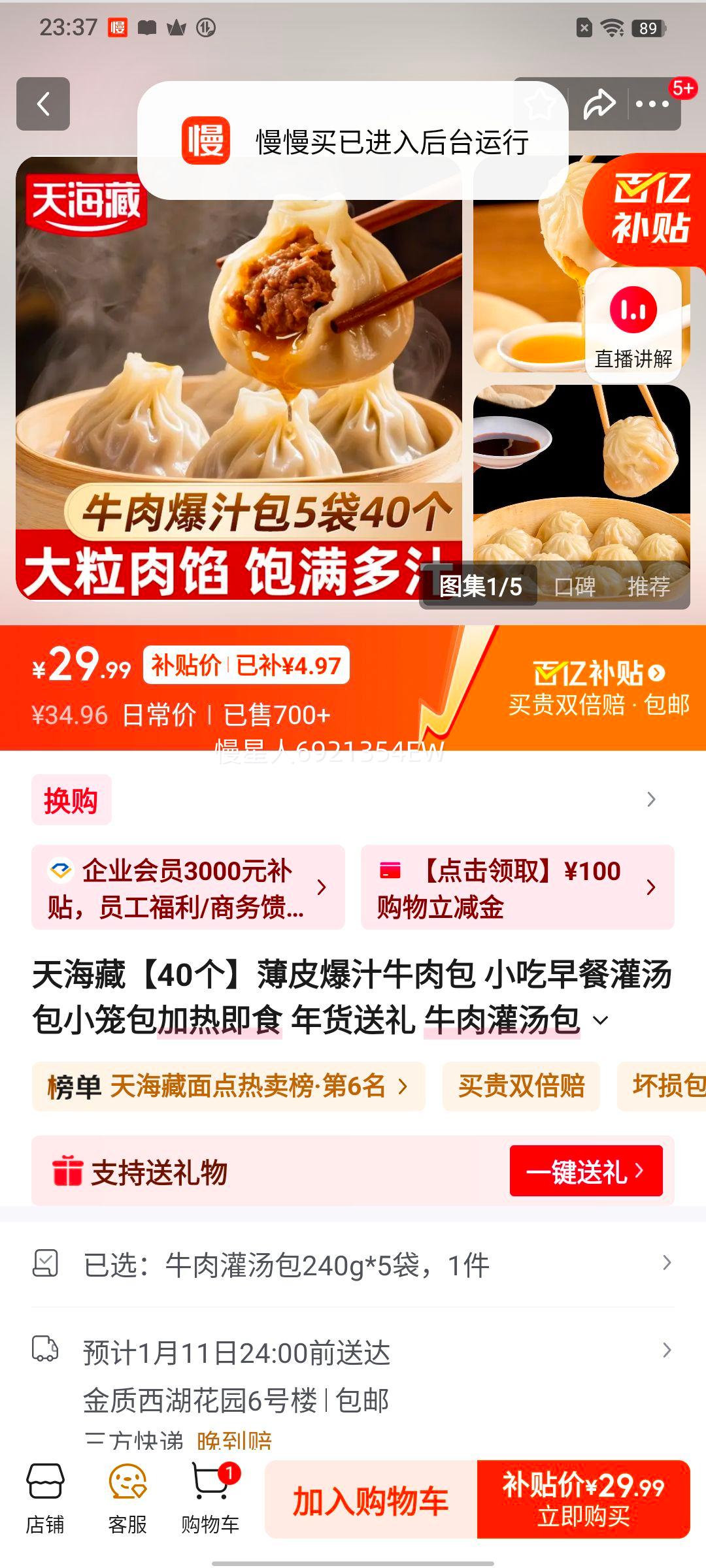Expand the selected spec 牛肉灌汤包240g*5袋 row

point(353,1263)
